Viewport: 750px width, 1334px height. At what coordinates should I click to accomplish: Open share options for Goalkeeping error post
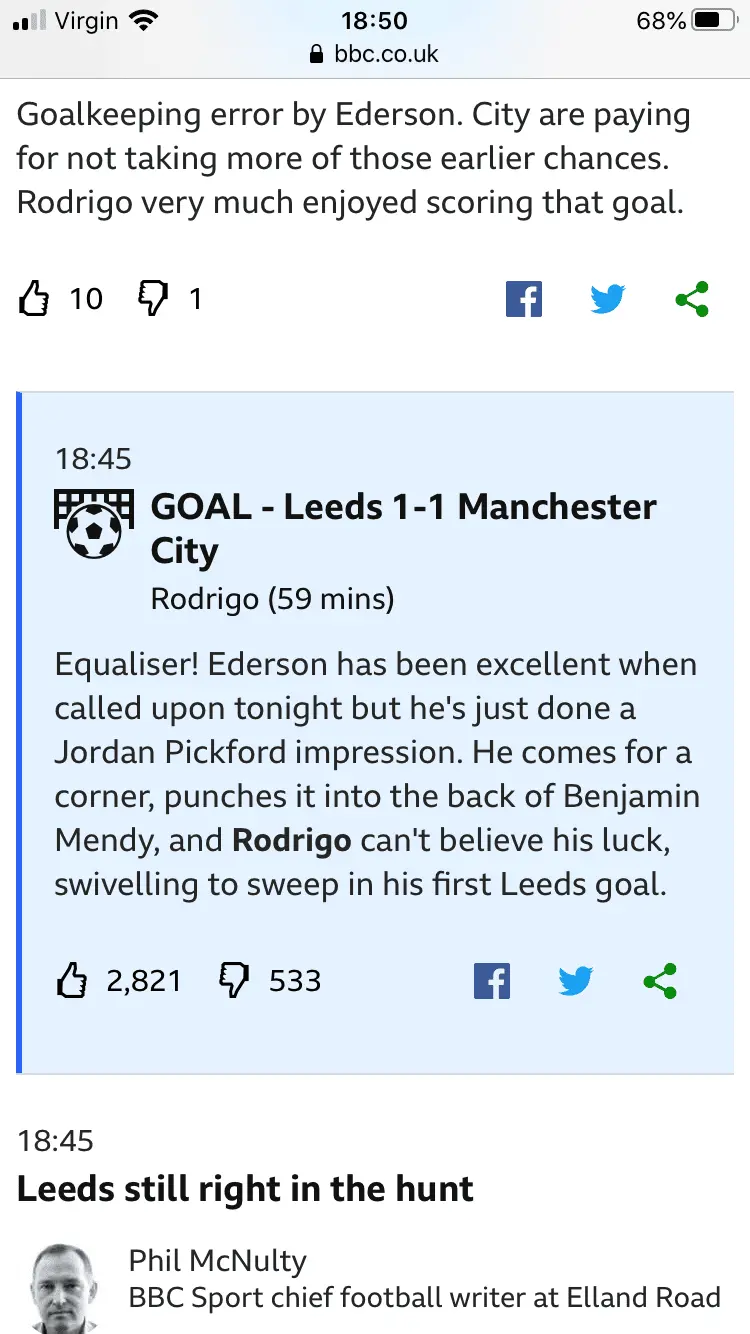[692, 299]
